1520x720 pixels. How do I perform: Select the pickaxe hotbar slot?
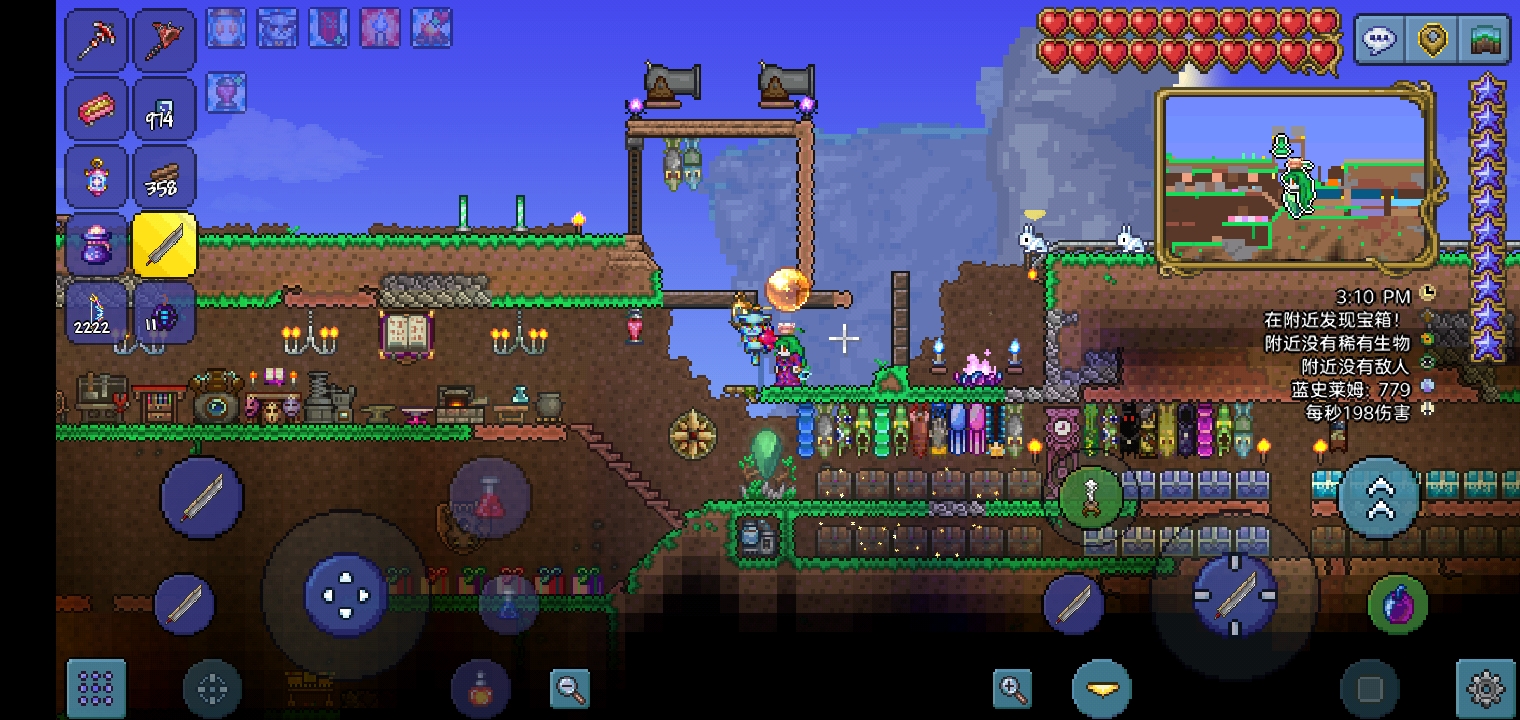tap(96, 41)
